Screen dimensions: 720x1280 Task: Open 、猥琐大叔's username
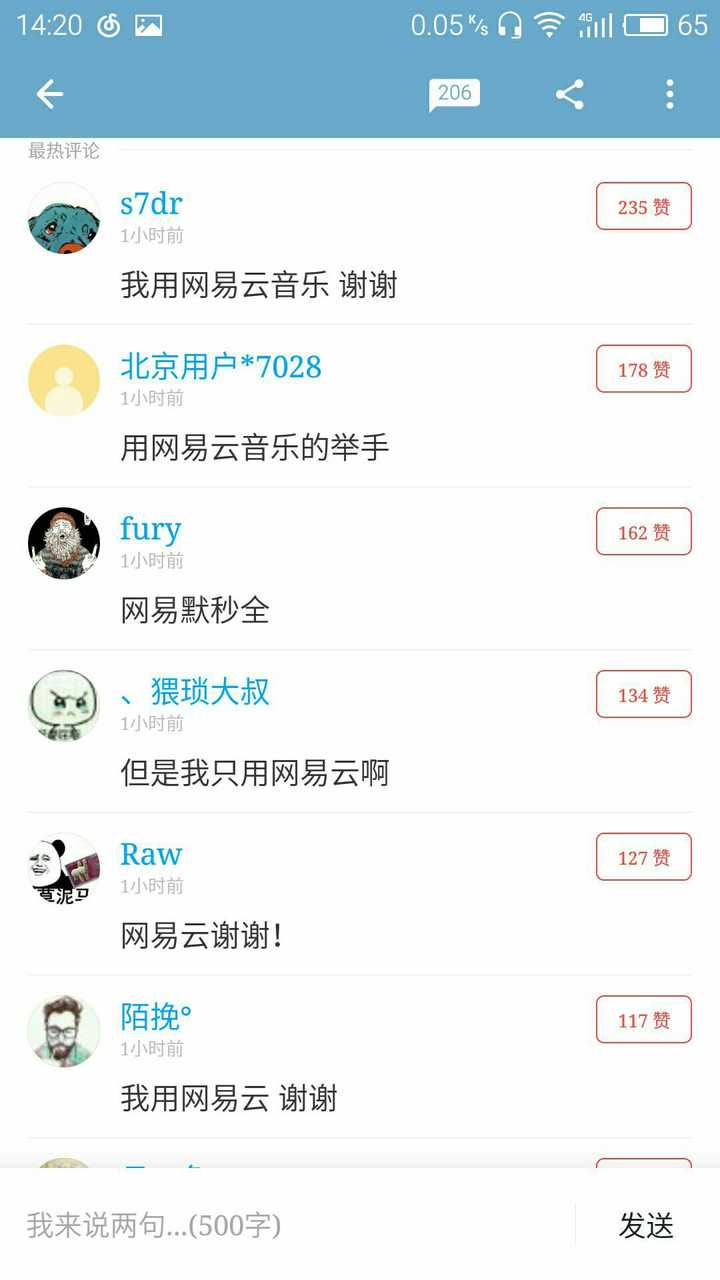(194, 692)
